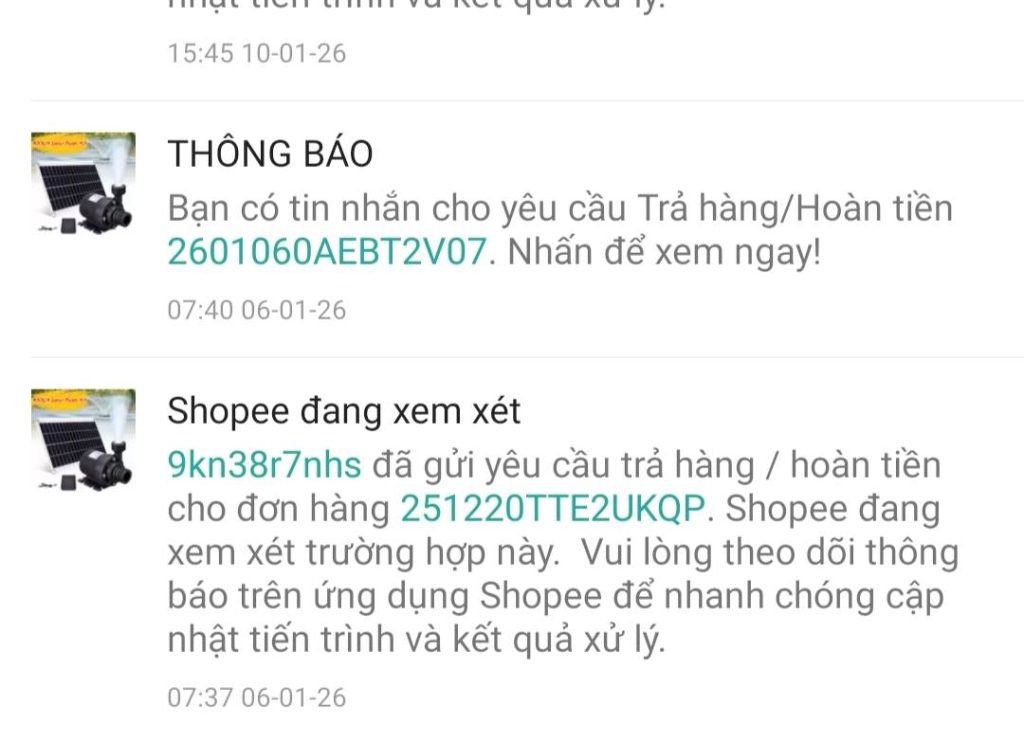
Task: Open the user 9kn38r7nhs link
Action: pyautogui.click(x=265, y=465)
